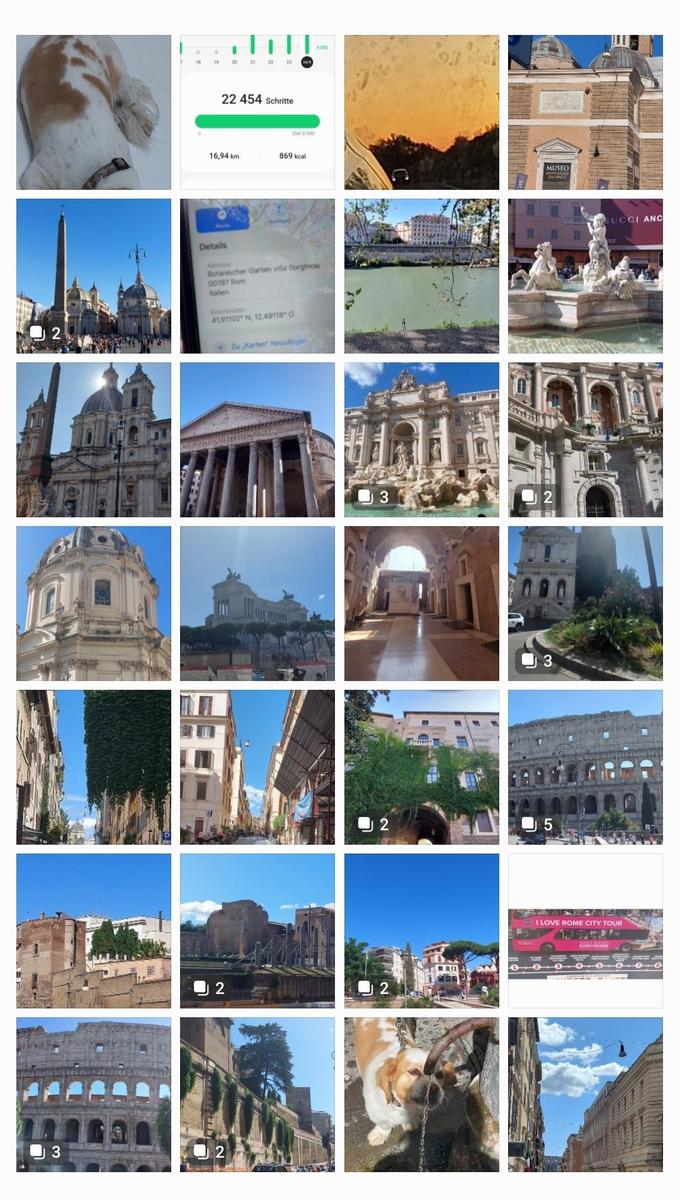Open the Colosseum set with 3 photos
Image resolution: width=680 pixels, height=1200 pixels.
[93, 1095]
